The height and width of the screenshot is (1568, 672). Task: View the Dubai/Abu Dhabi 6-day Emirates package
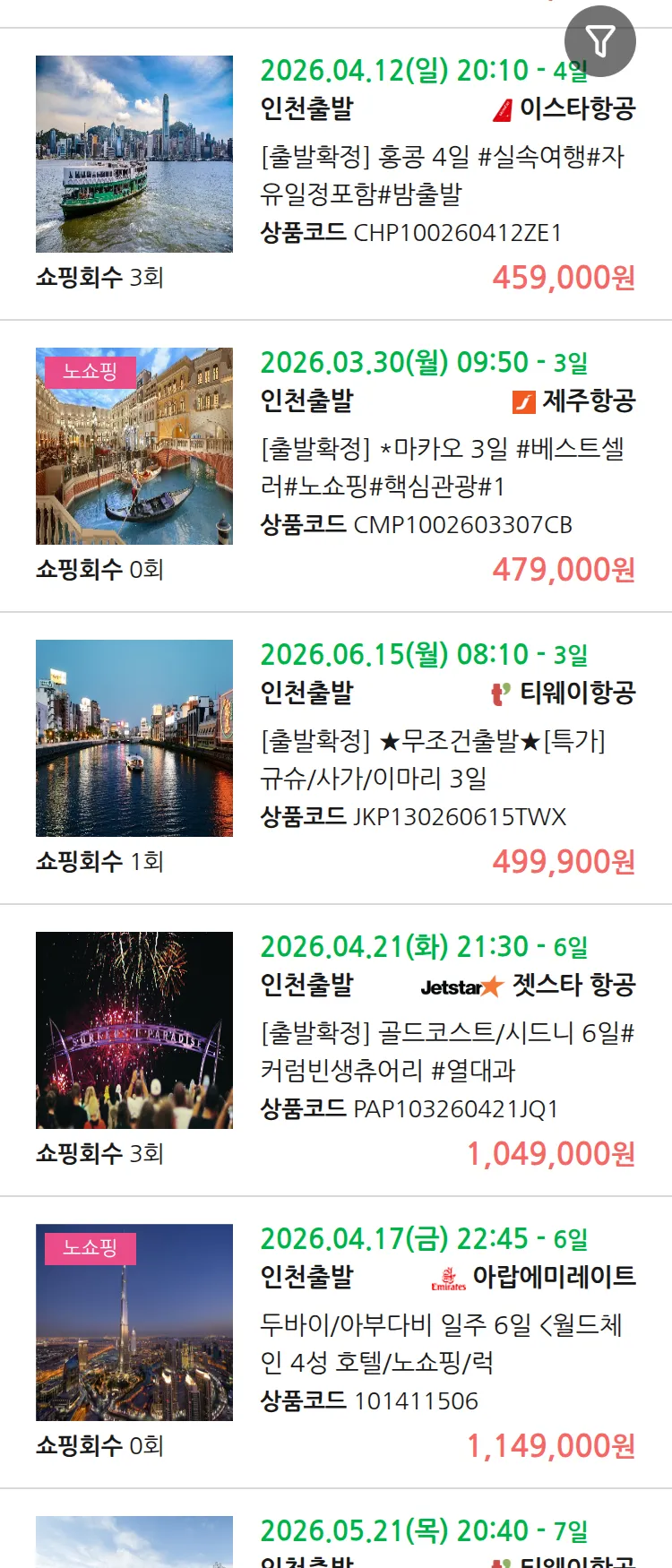click(x=441, y=1343)
